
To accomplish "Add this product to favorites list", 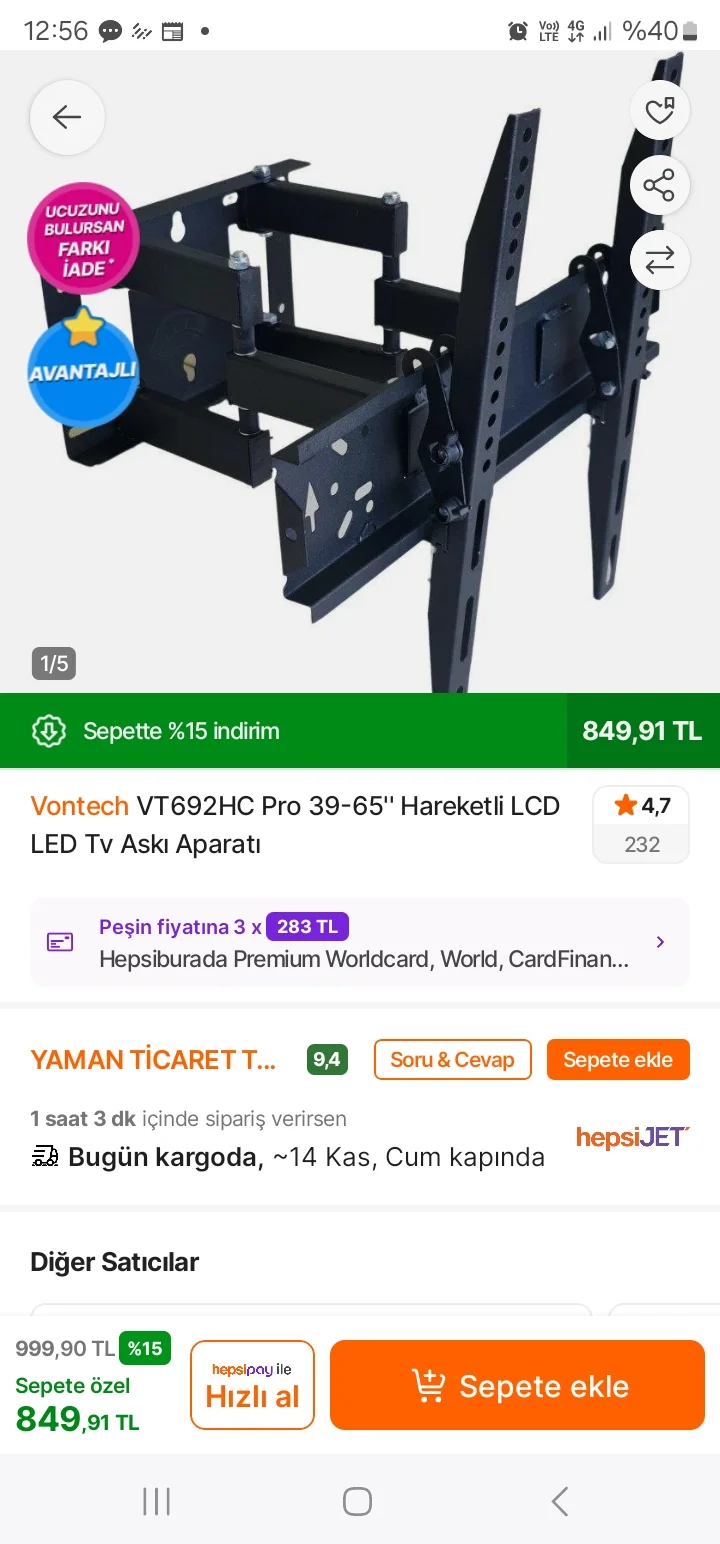I will point(660,111).
